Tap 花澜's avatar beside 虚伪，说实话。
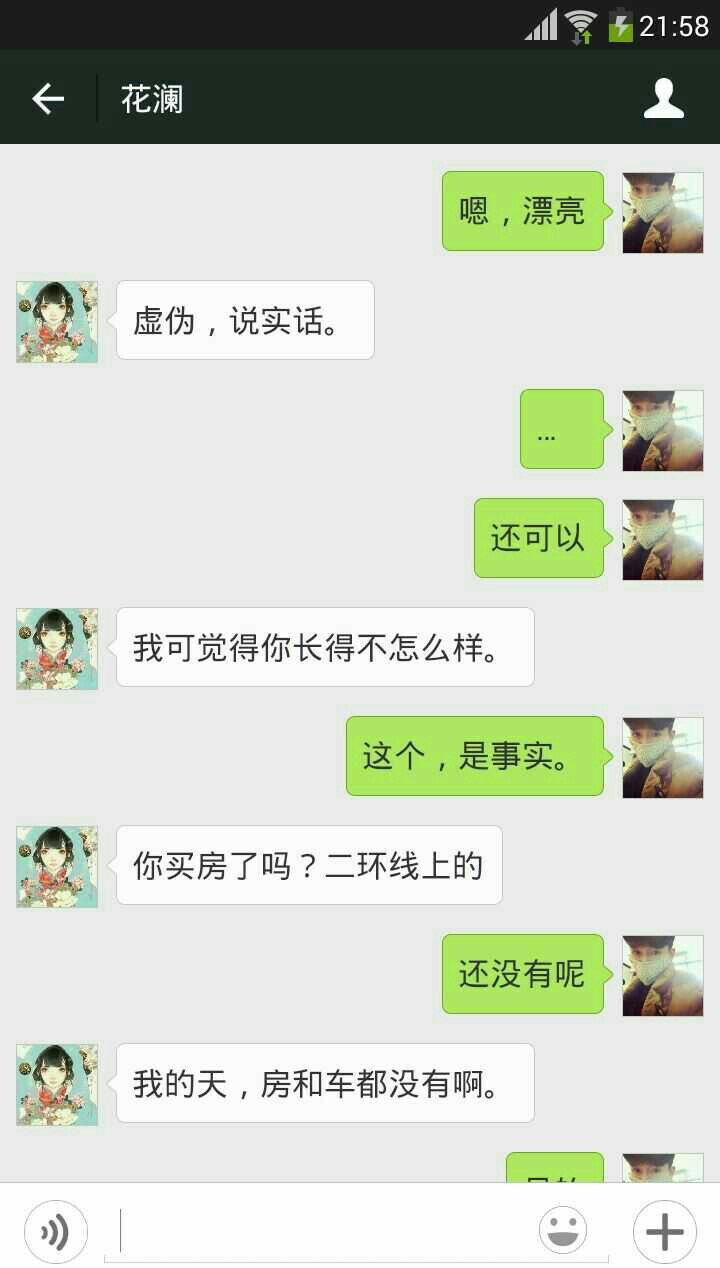720x1268 pixels. pyautogui.click(x=57, y=321)
